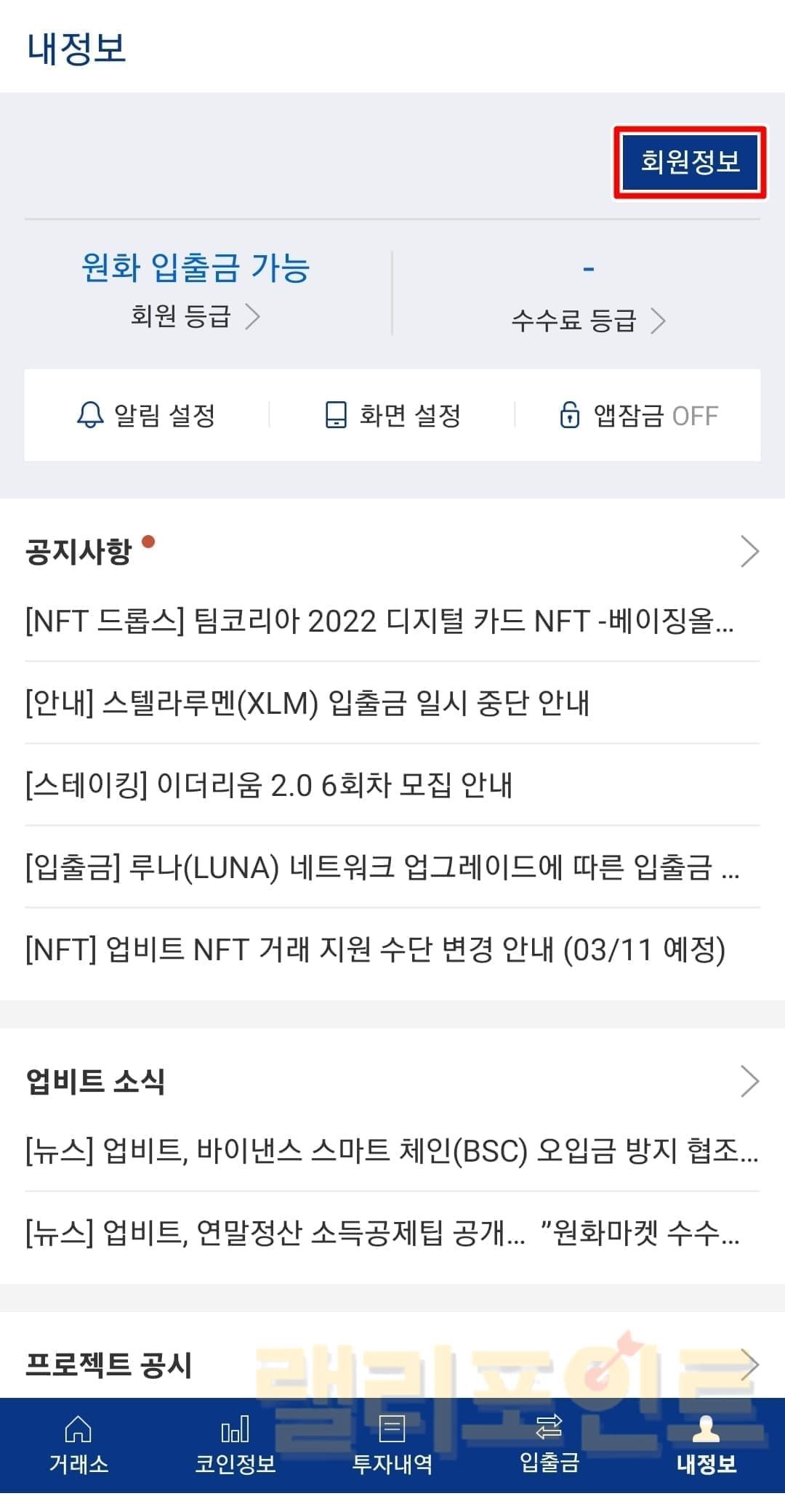
Task: Toggle 앱잠금 setting
Action: pyautogui.click(x=638, y=416)
